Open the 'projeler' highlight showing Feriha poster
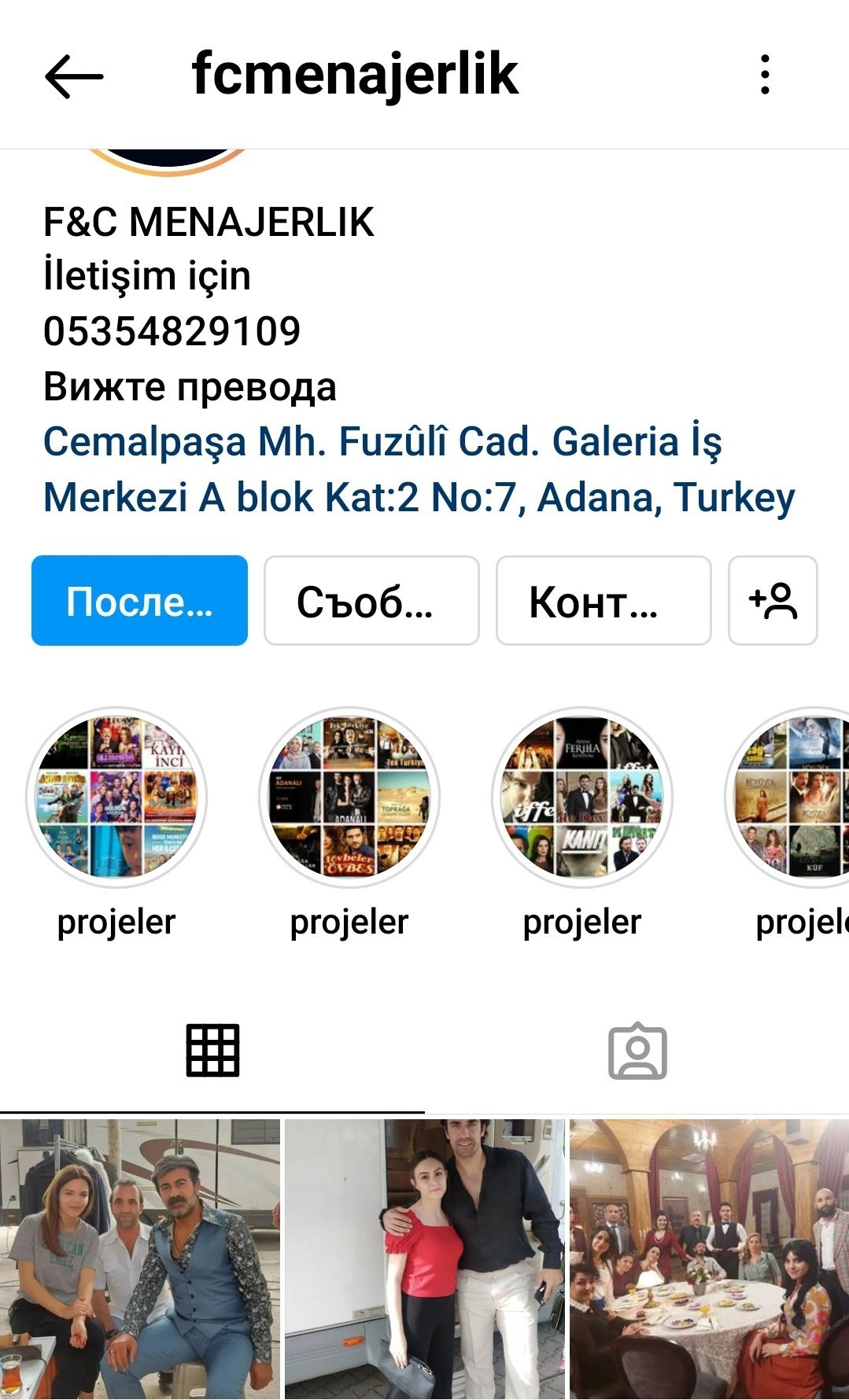Viewport: 849px width, 1400px height. (582, 798)
